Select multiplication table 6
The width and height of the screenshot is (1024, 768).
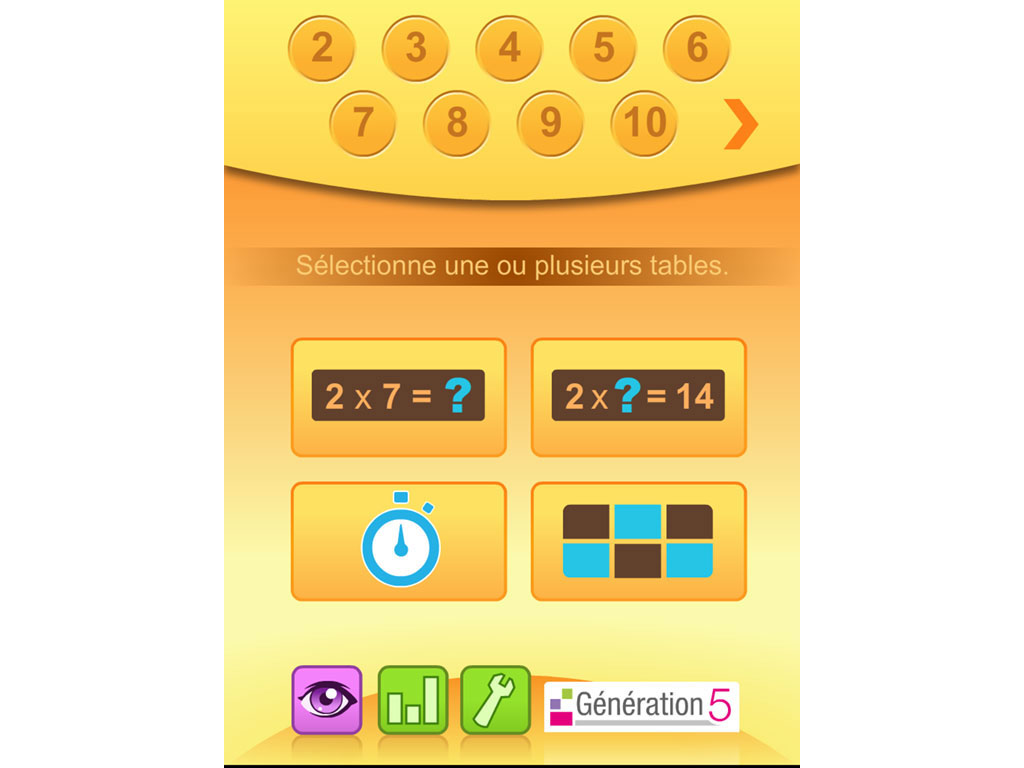tap(697, 48)
